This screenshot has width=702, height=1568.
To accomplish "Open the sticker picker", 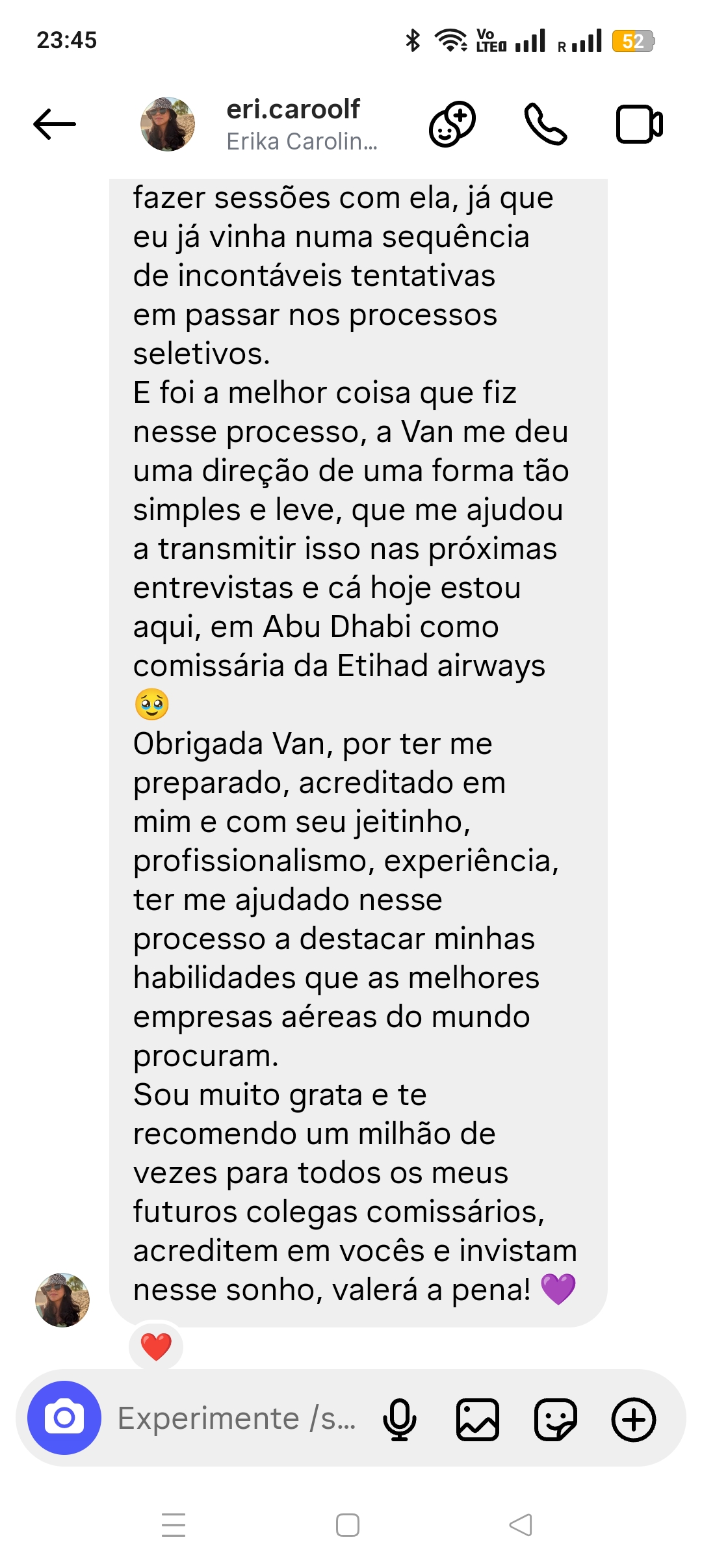I will 555,1419.
